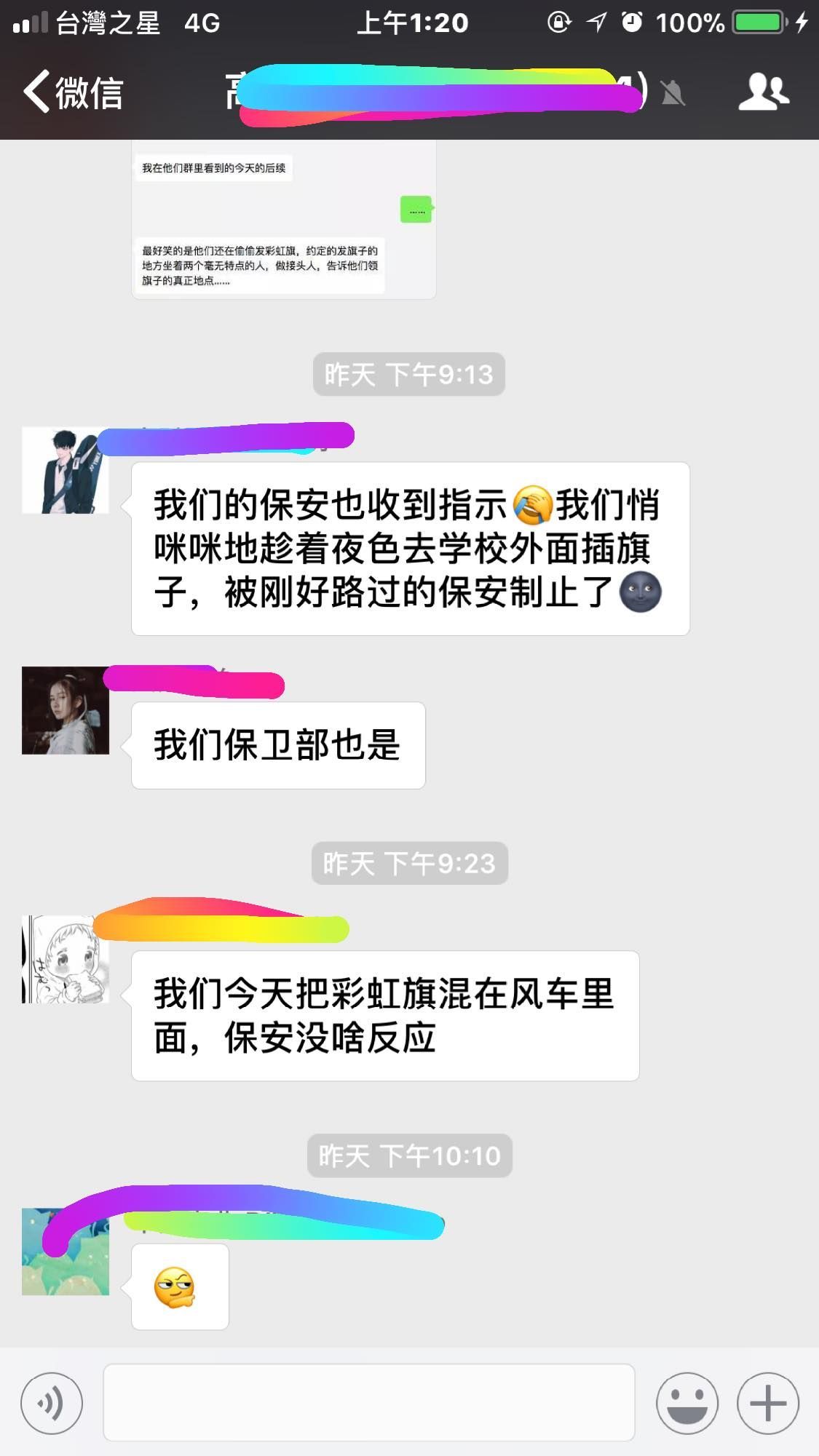Tap the anime boy avatar with guitar

click(x=66, y=470)
